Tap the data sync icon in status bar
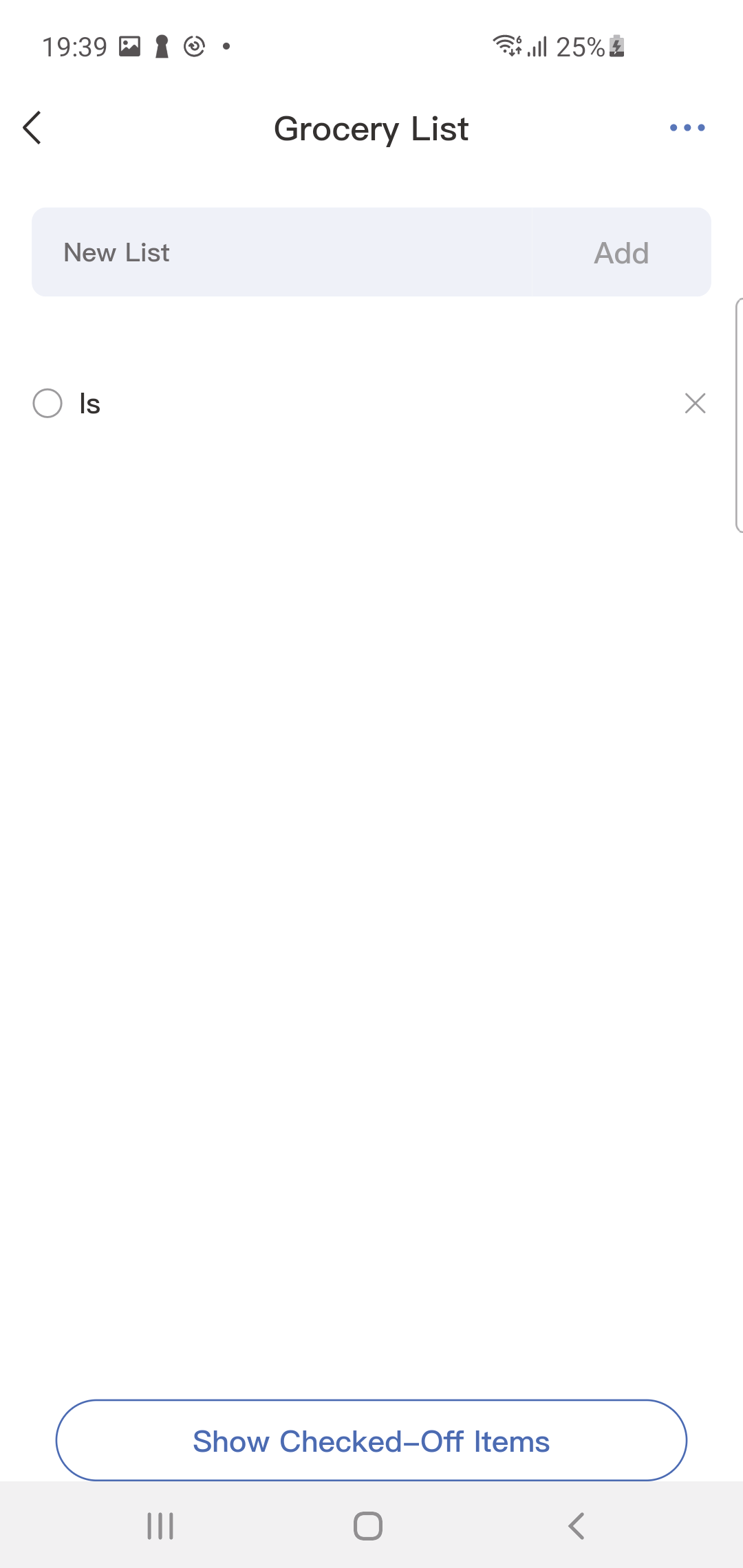 point(195,46)
